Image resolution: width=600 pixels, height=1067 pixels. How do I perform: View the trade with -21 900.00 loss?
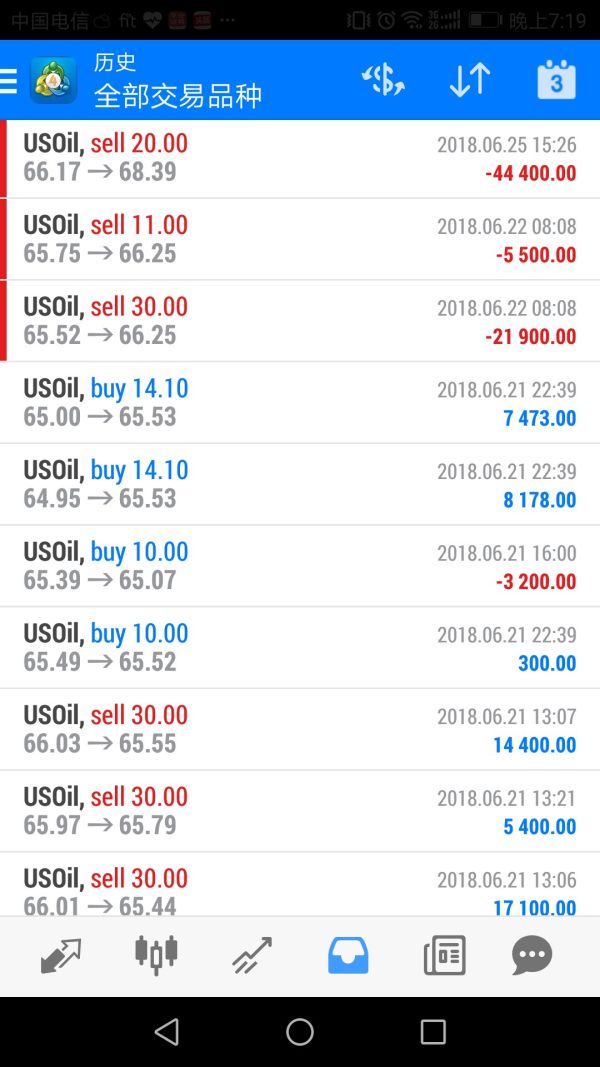[300, 321]
